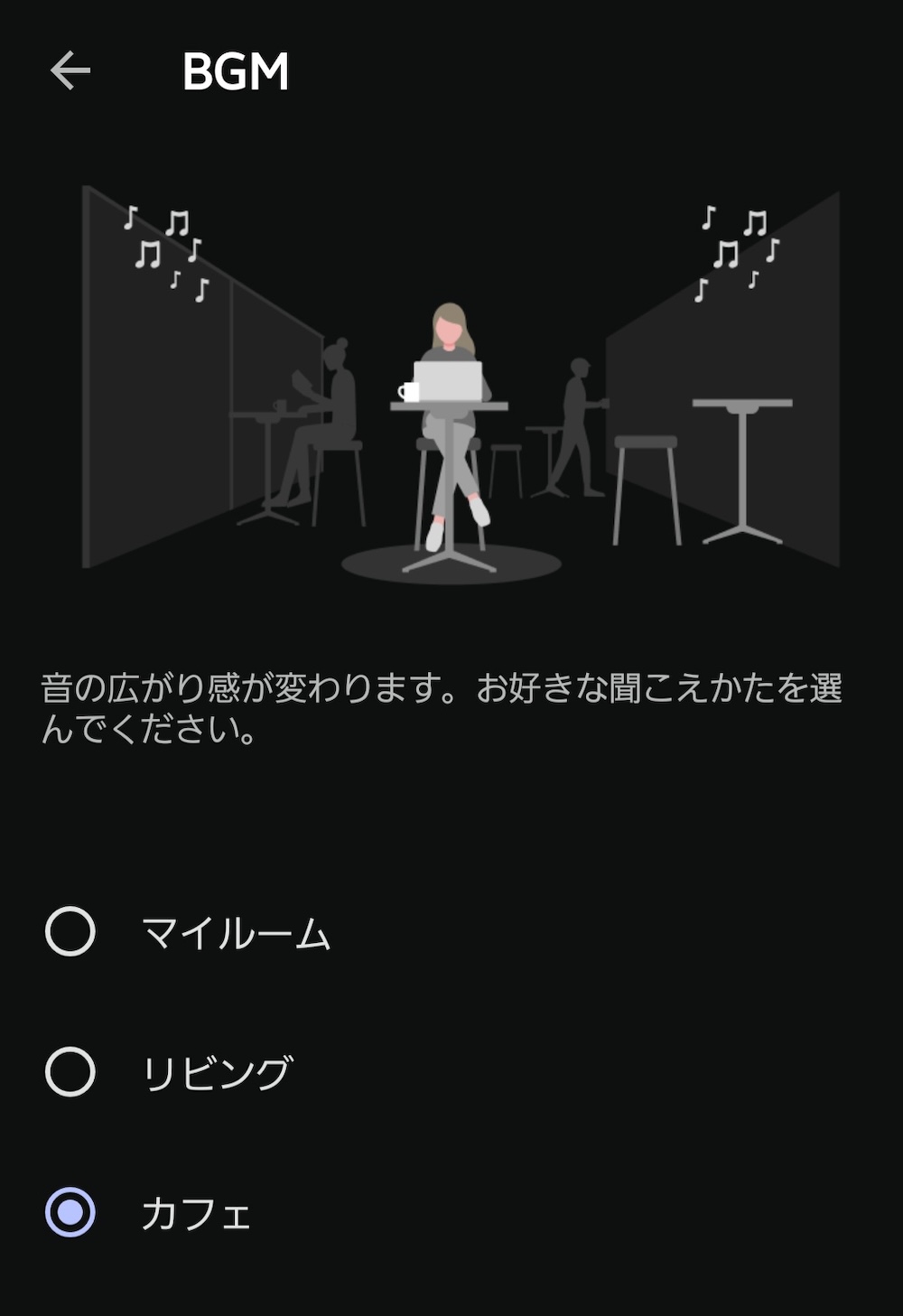903x1316 pixels.
Task: Select the マイルーム option
Action: tap(70, 931)
